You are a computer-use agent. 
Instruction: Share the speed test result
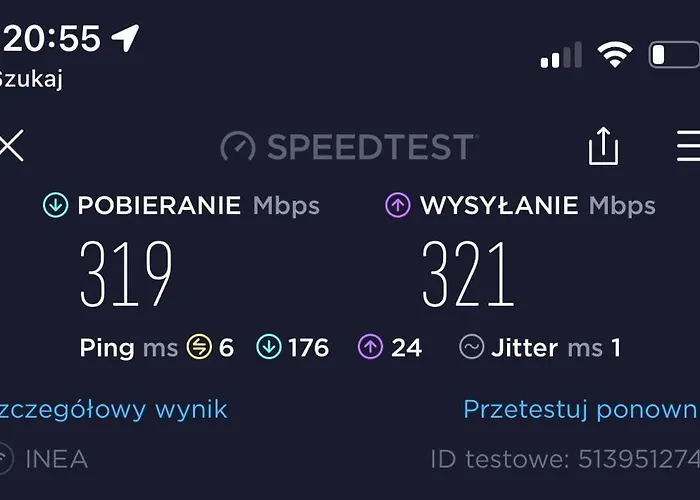(x=603, y=147)
